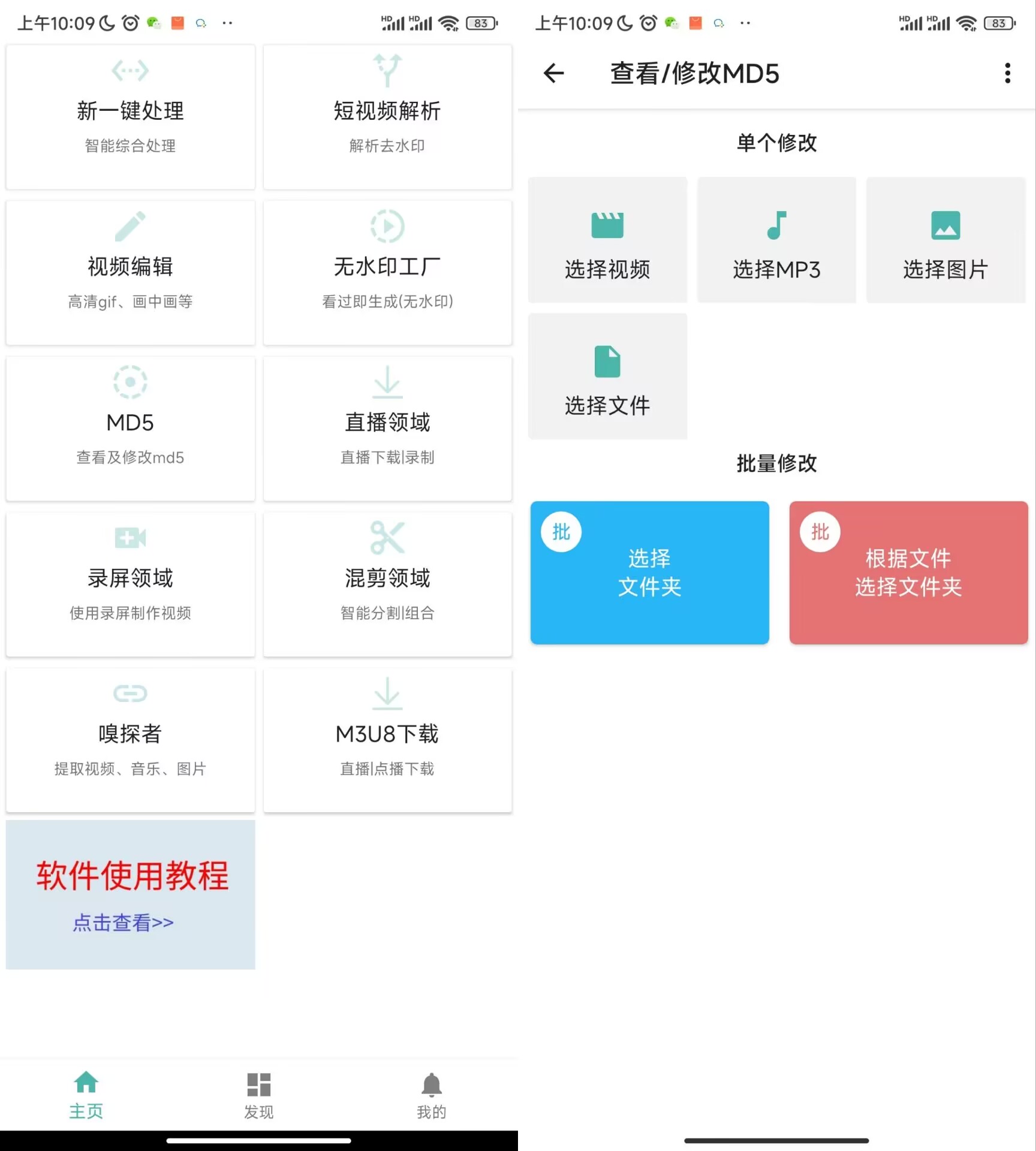Select 选择视频 to pick a video
This screenshot has width=1036, height=1151.
tap(607, 240)
